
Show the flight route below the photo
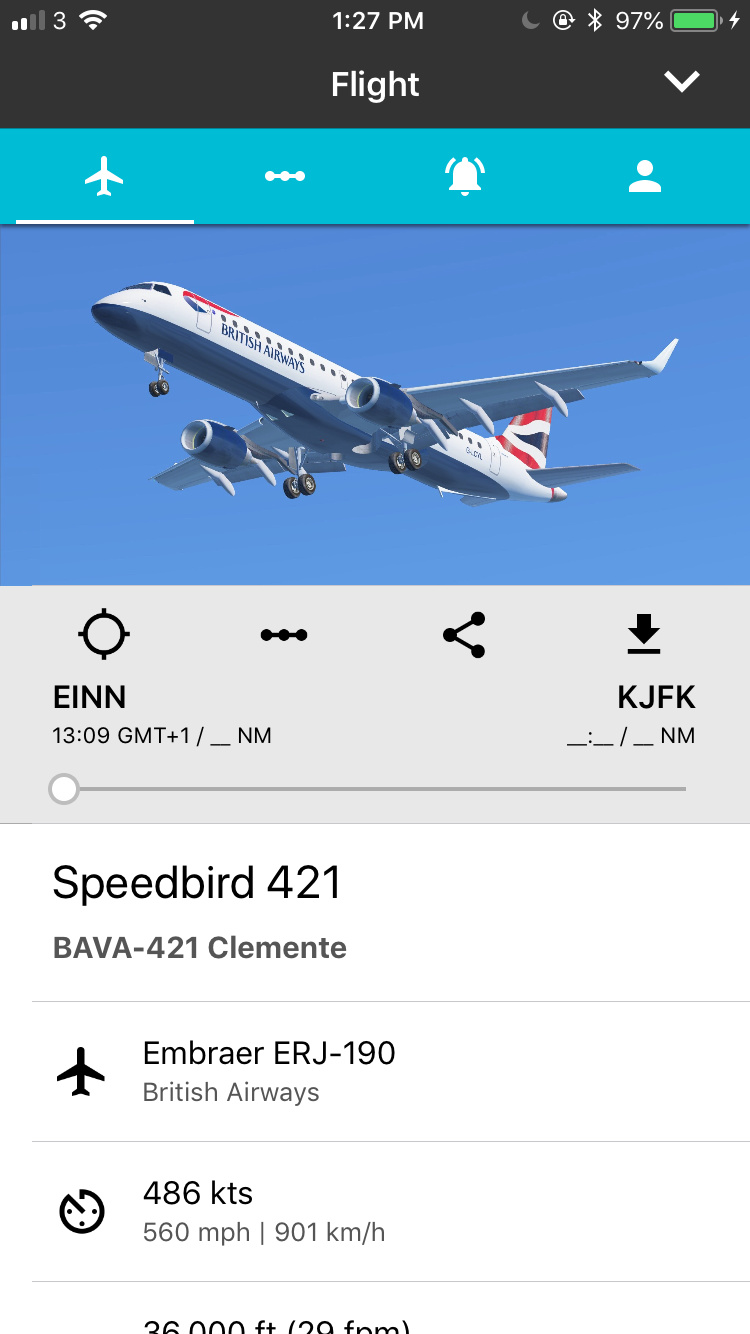tap(284, 635)
